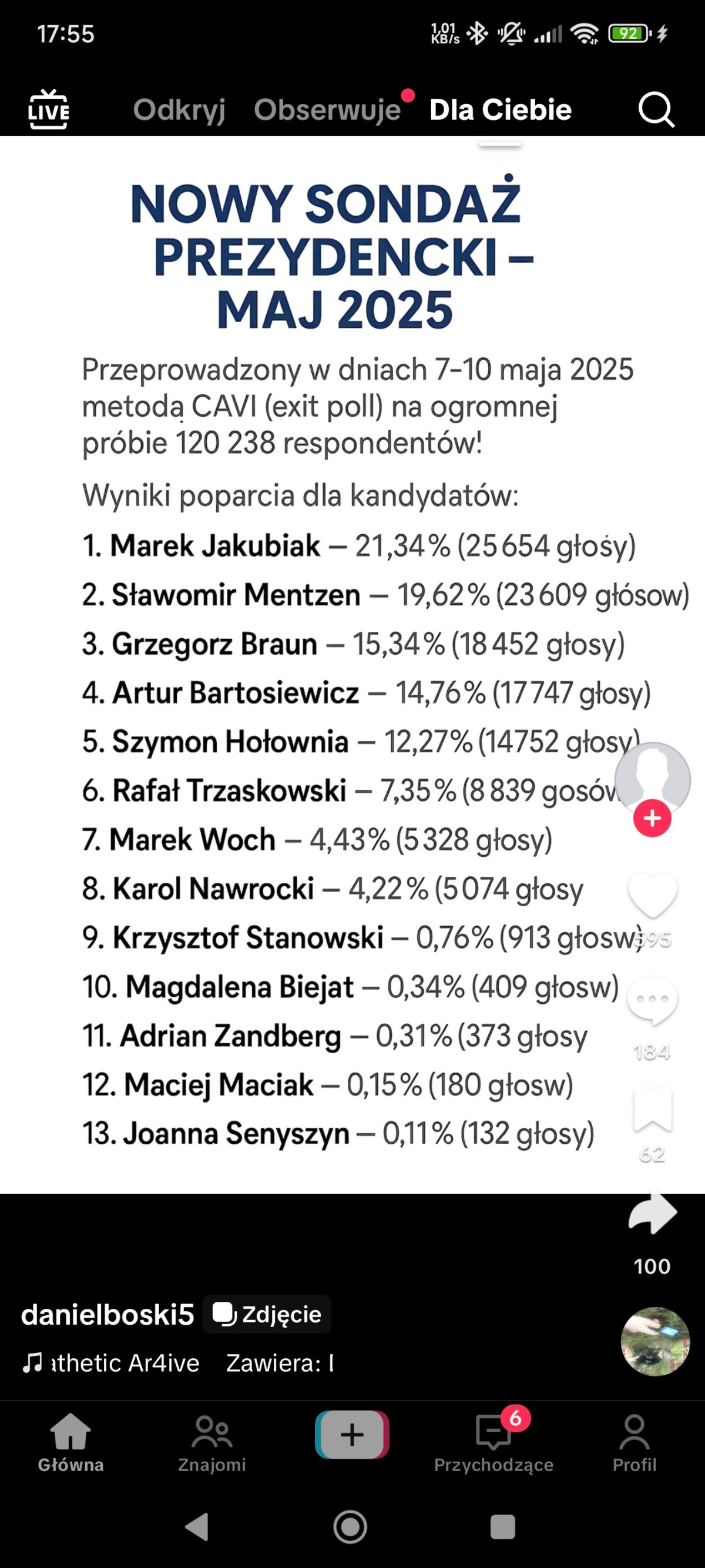Screen dimensions: 705x1568
Task: Switch to the Odkryj tab
Action: (179, 109)
